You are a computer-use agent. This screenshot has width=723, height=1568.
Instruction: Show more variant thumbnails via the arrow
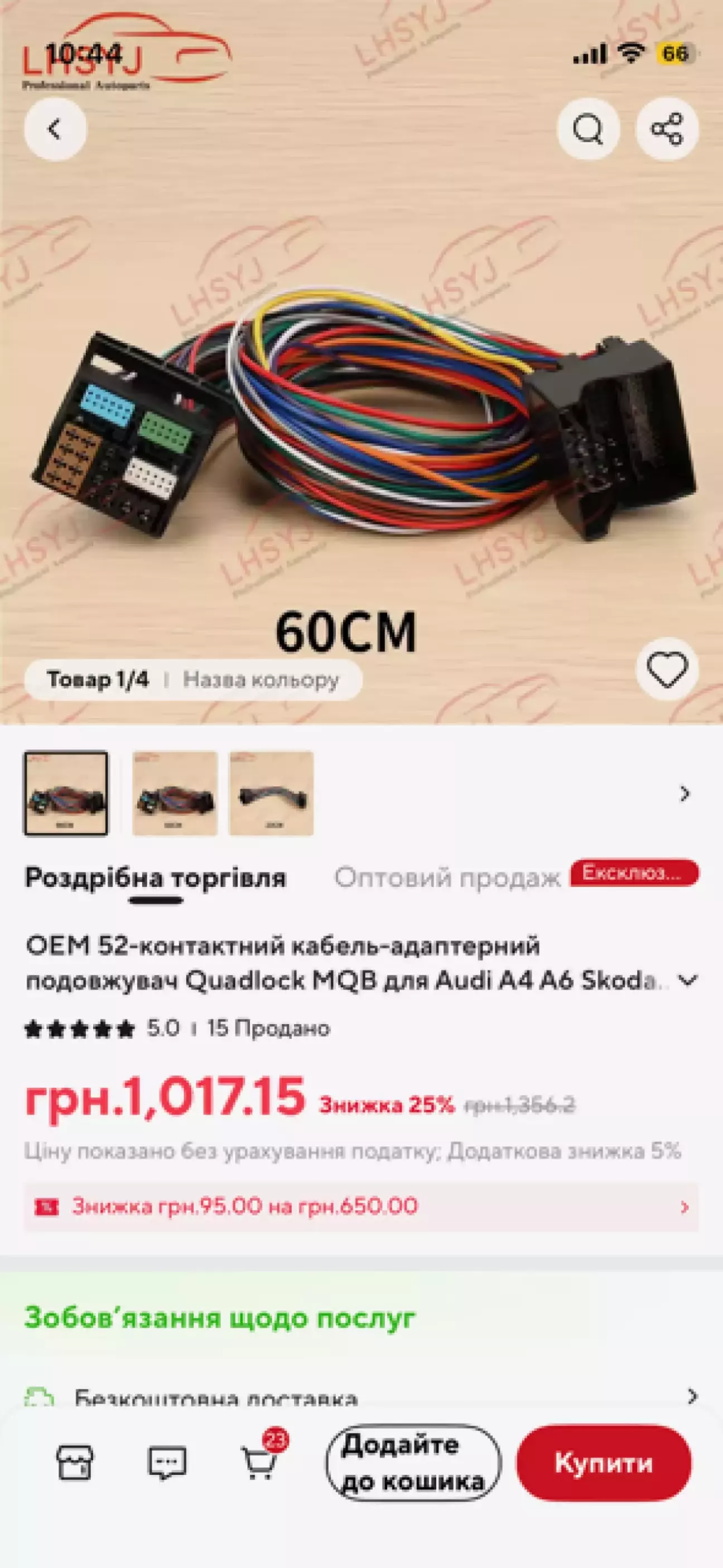[685, 793]
